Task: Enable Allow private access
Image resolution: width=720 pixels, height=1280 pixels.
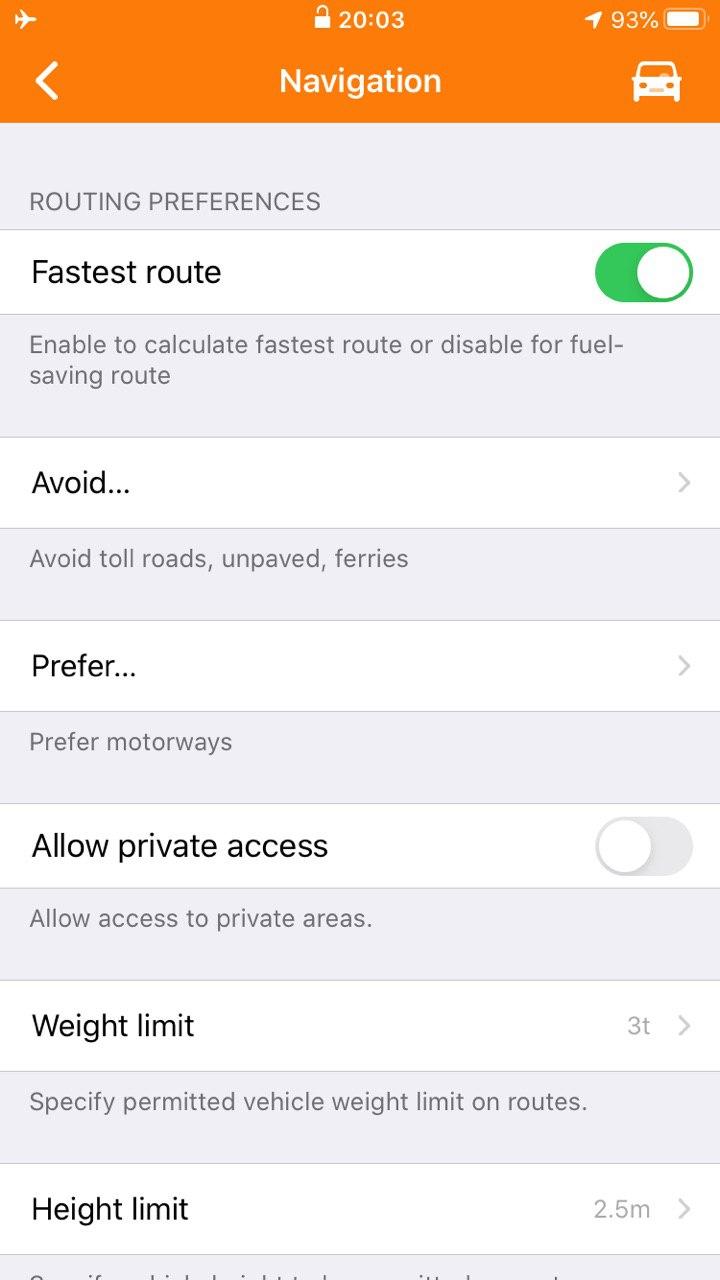Action: coord(643,846)
